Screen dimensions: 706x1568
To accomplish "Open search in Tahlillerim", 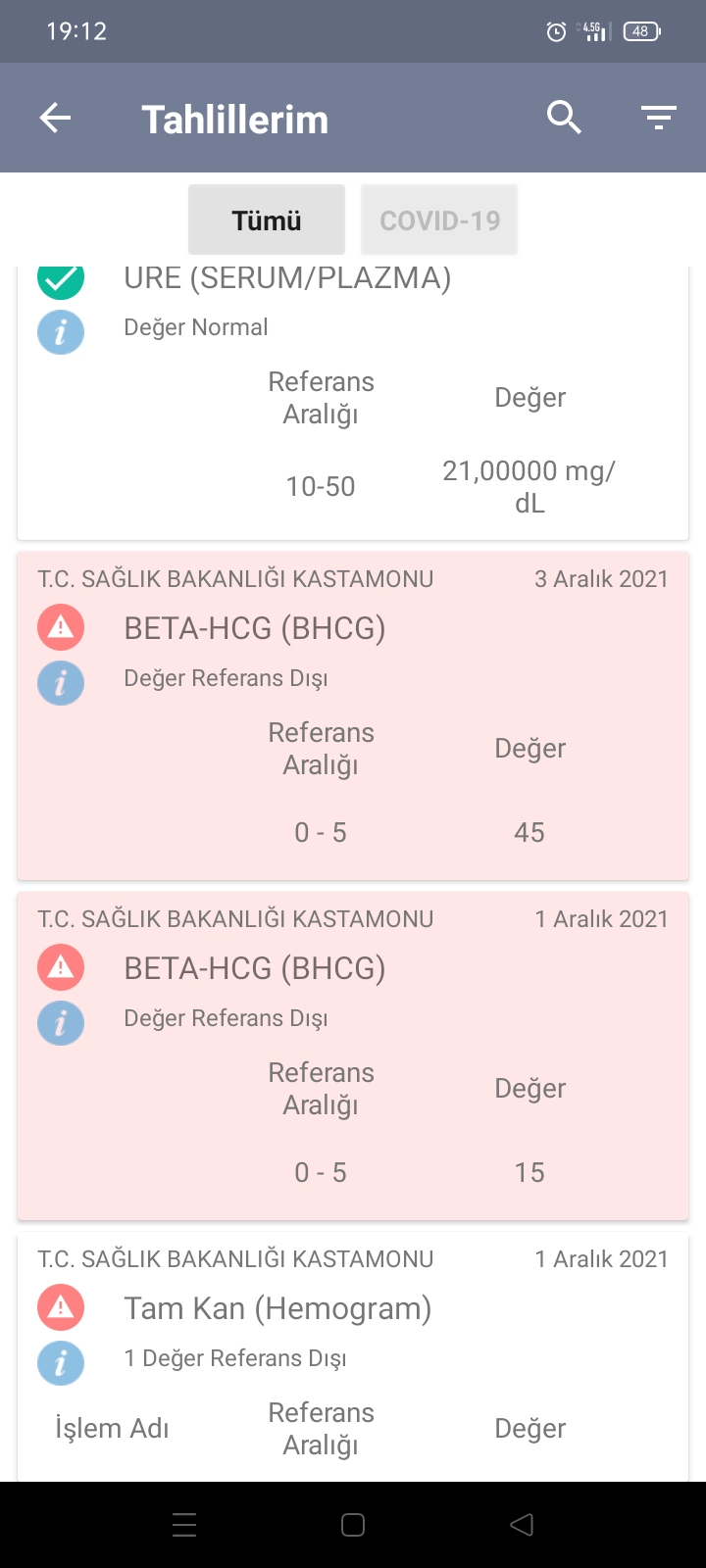I will [564, 119].
